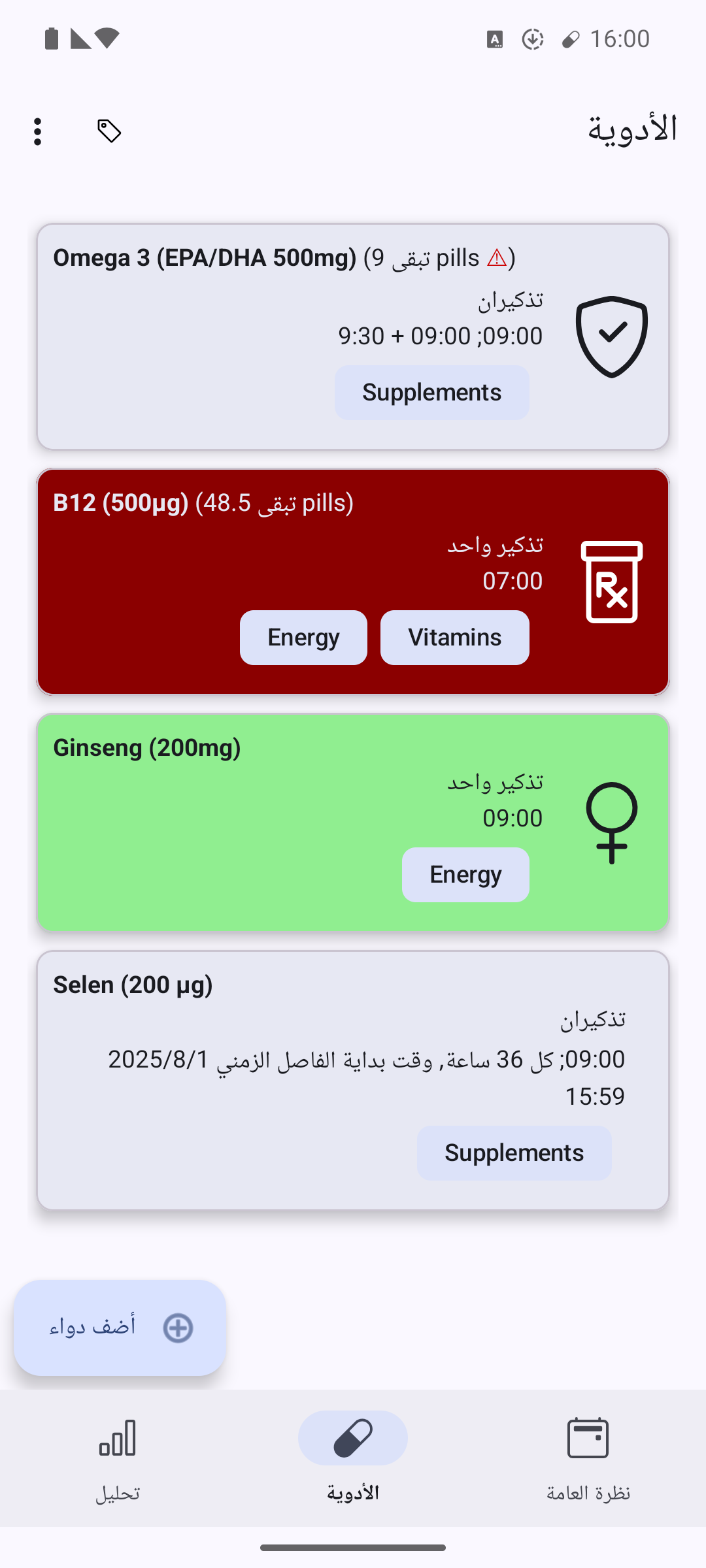
Task: Open the tags icon in the toolbar
Action: 109,131
